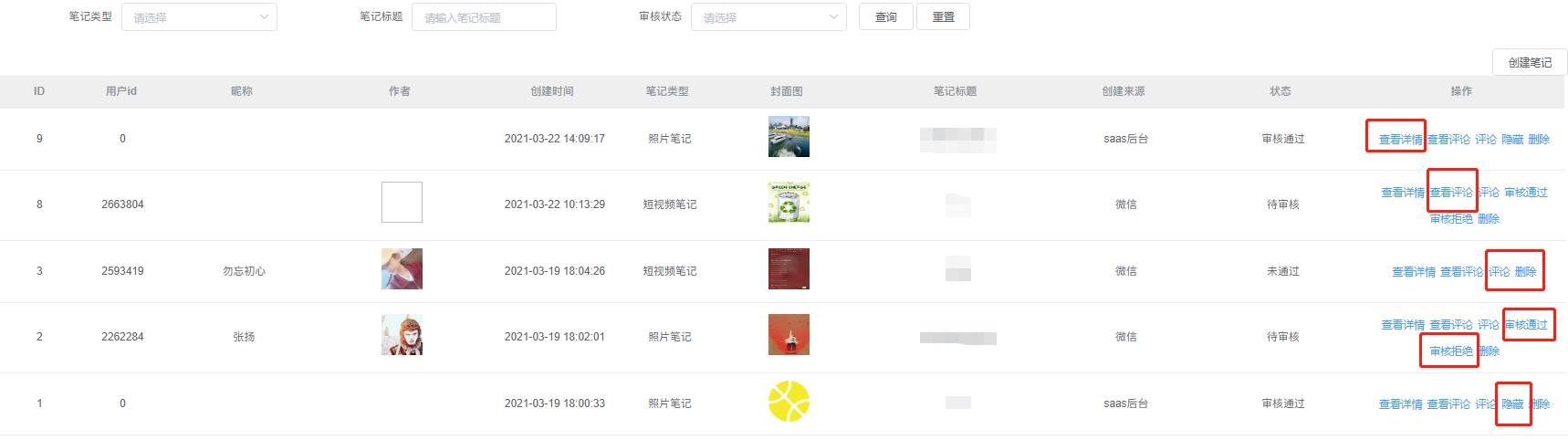Viewport: 1568px width, 440px height.
Task: Focus the 笔记标题 input field
Action: click(x=484, y=17)
